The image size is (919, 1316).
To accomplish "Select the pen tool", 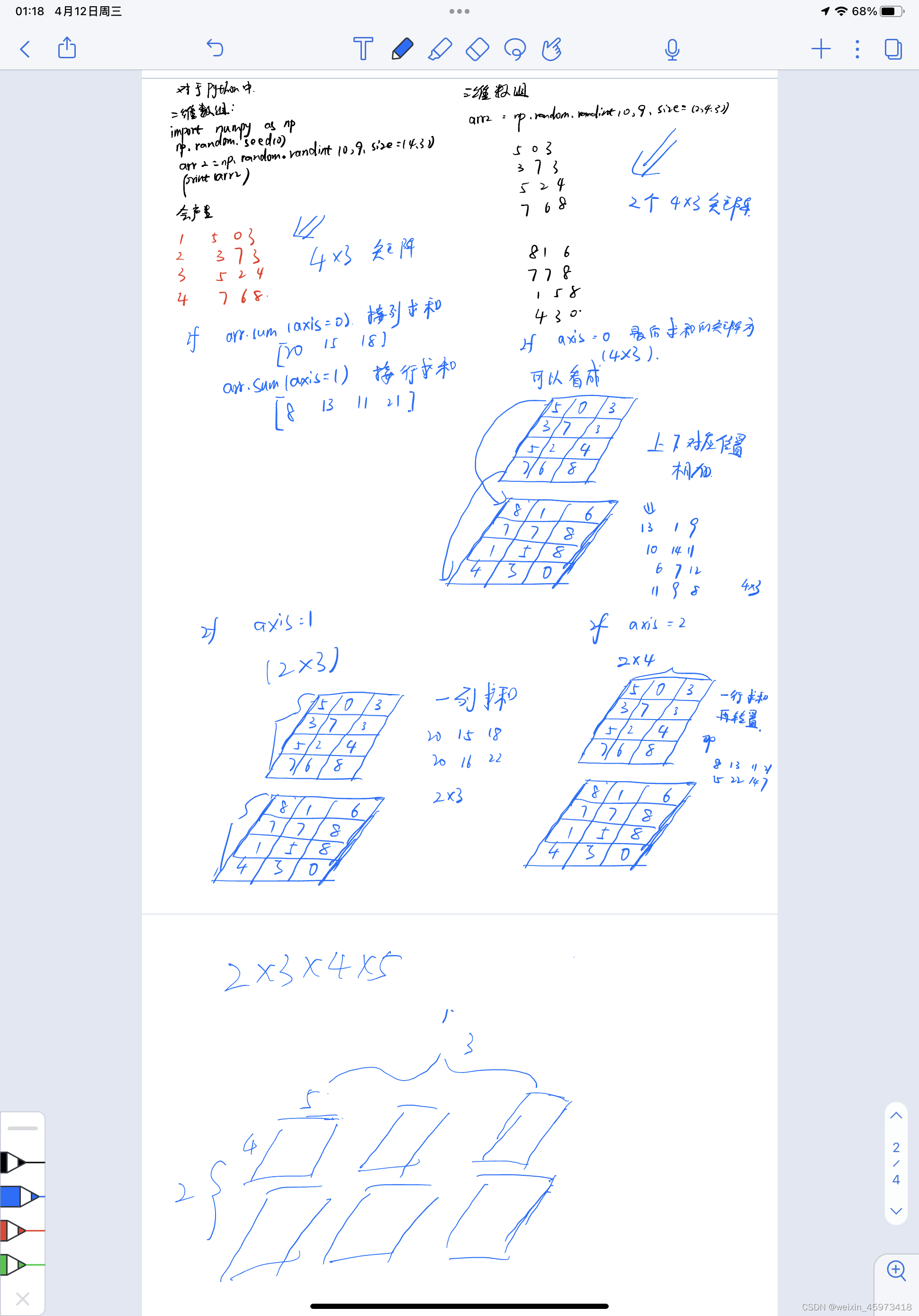I will tap(402, 49).
